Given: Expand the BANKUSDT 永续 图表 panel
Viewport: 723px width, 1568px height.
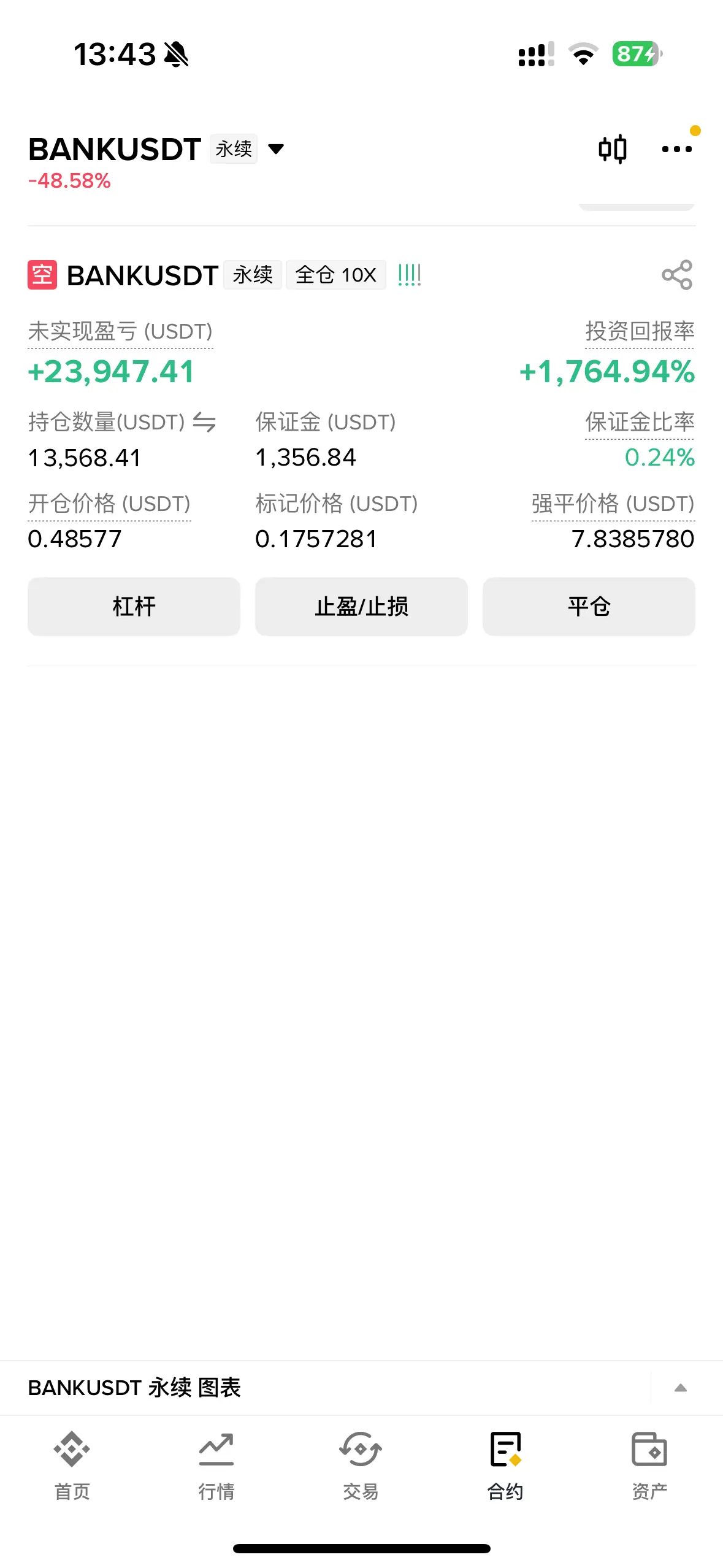Looking at the screenshot, I should 680,1388.
